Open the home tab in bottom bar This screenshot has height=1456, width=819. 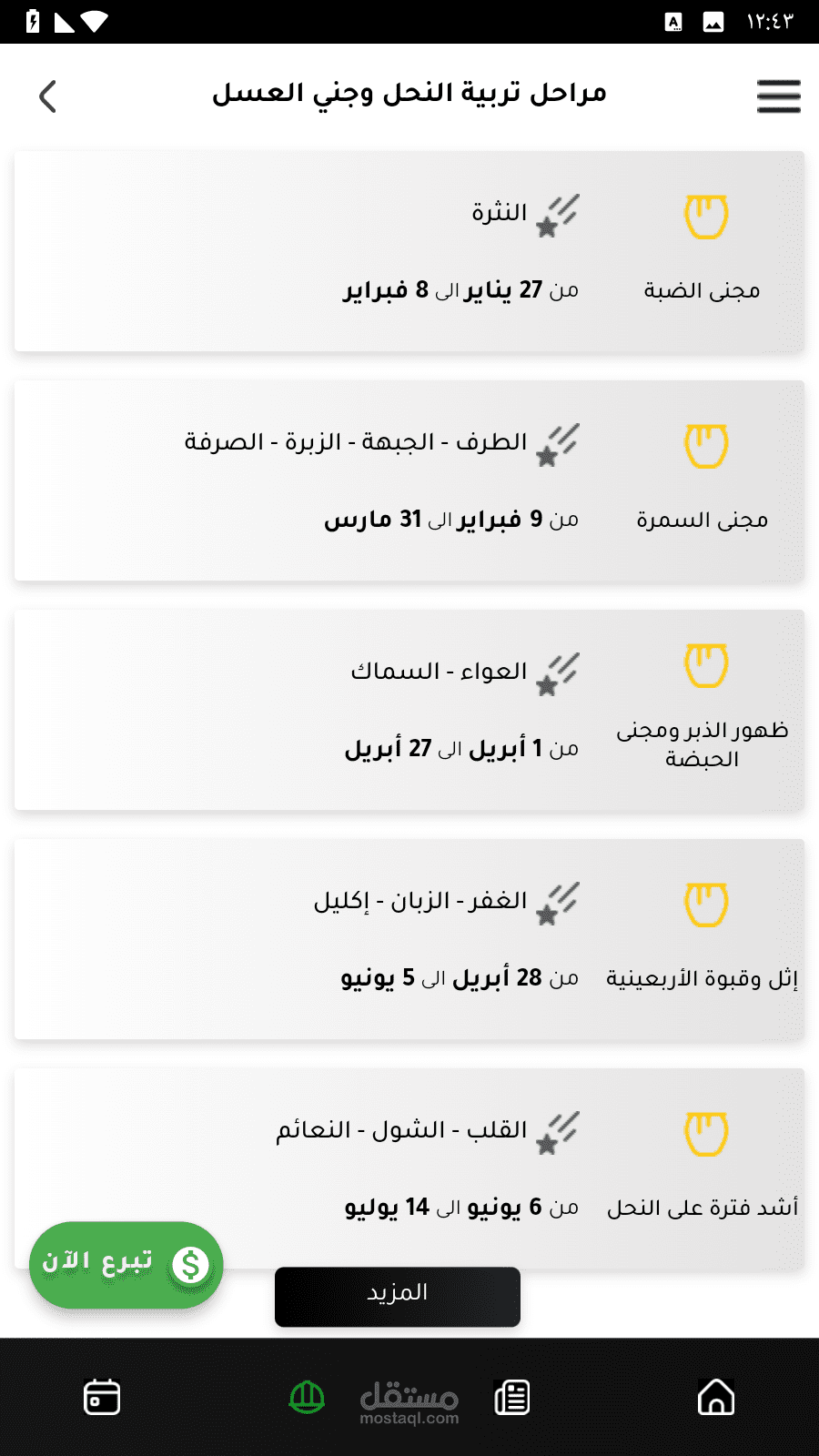[716, 1397]
